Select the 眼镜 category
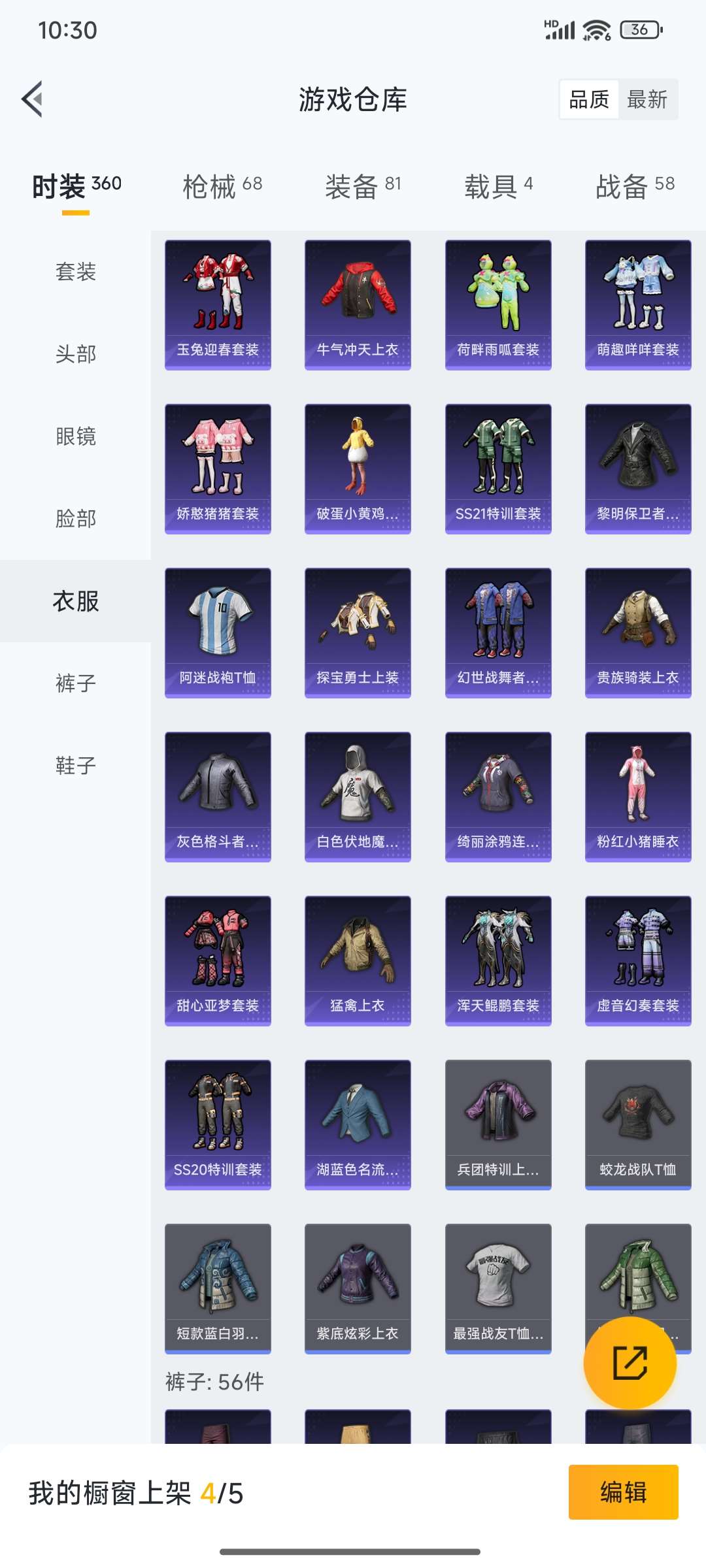 [76, 436]
